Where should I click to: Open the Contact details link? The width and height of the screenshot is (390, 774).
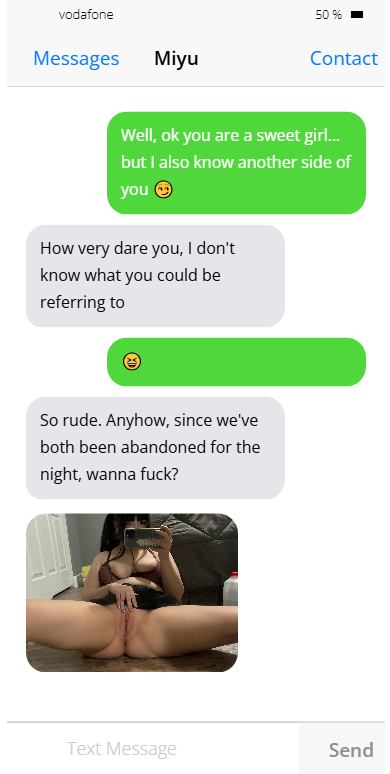(344, 58)
